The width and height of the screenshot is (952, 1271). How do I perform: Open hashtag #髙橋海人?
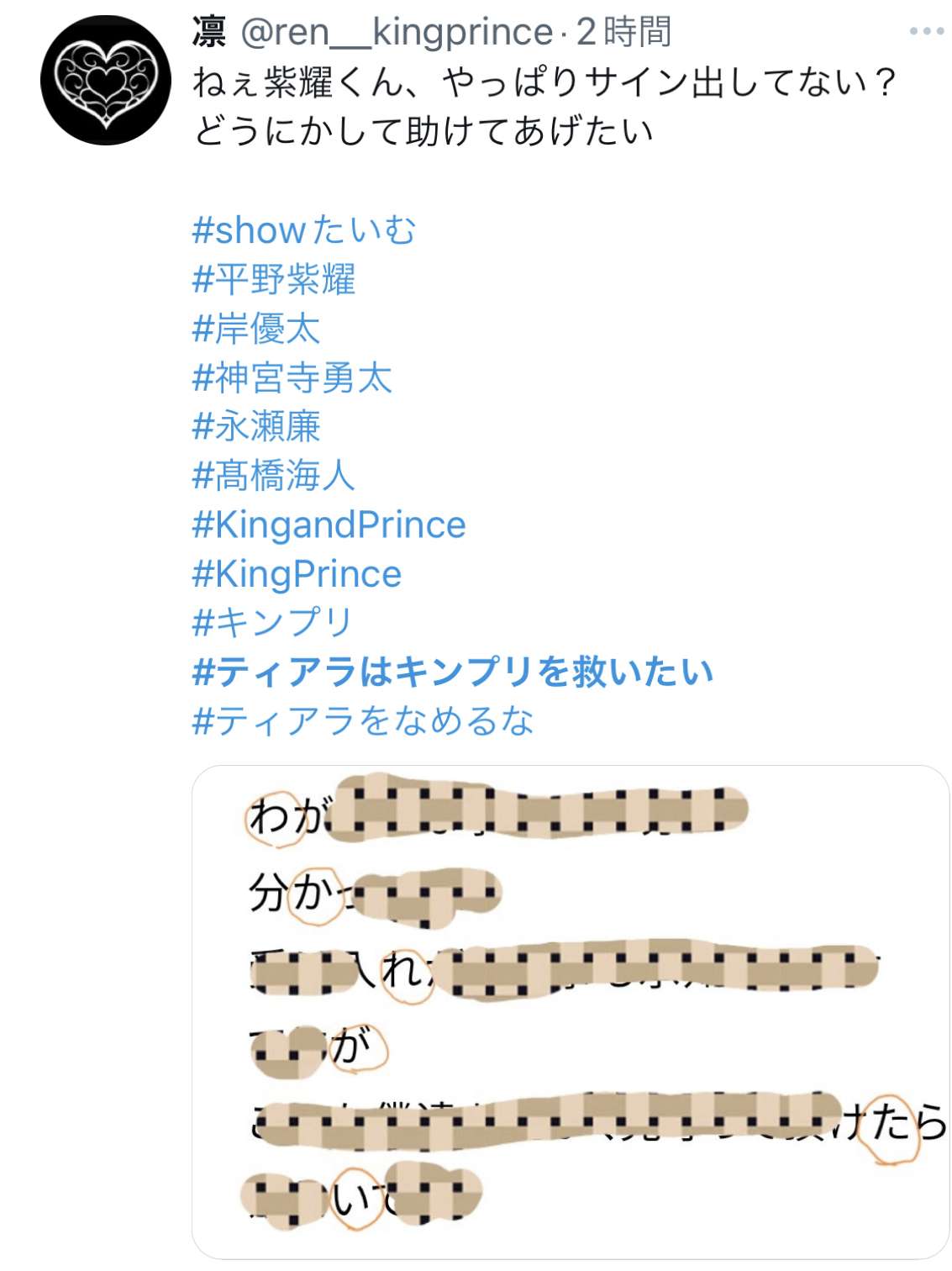274,476
